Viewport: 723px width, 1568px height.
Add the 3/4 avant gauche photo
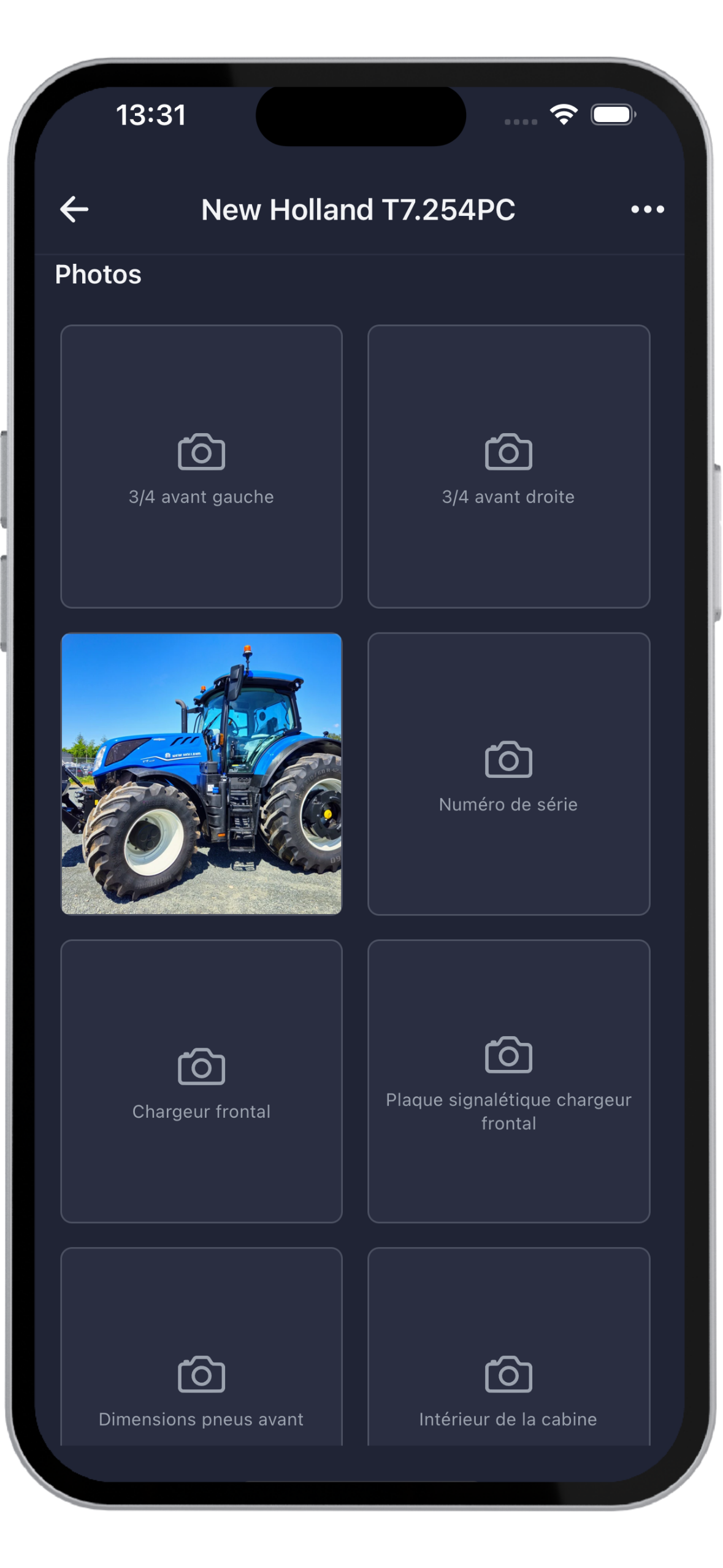(x=201, y=466)
